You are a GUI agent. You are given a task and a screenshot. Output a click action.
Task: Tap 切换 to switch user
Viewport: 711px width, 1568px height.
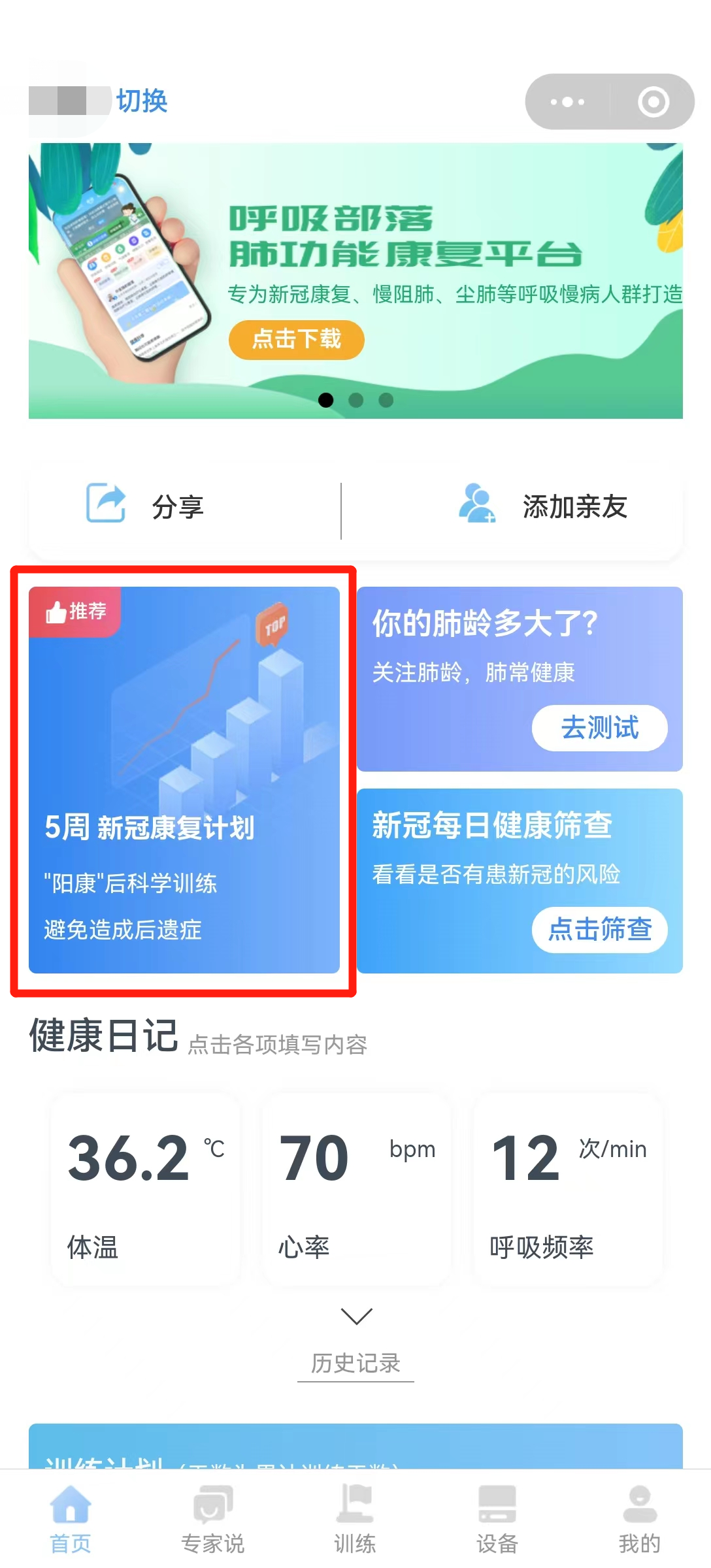[142, 101]
